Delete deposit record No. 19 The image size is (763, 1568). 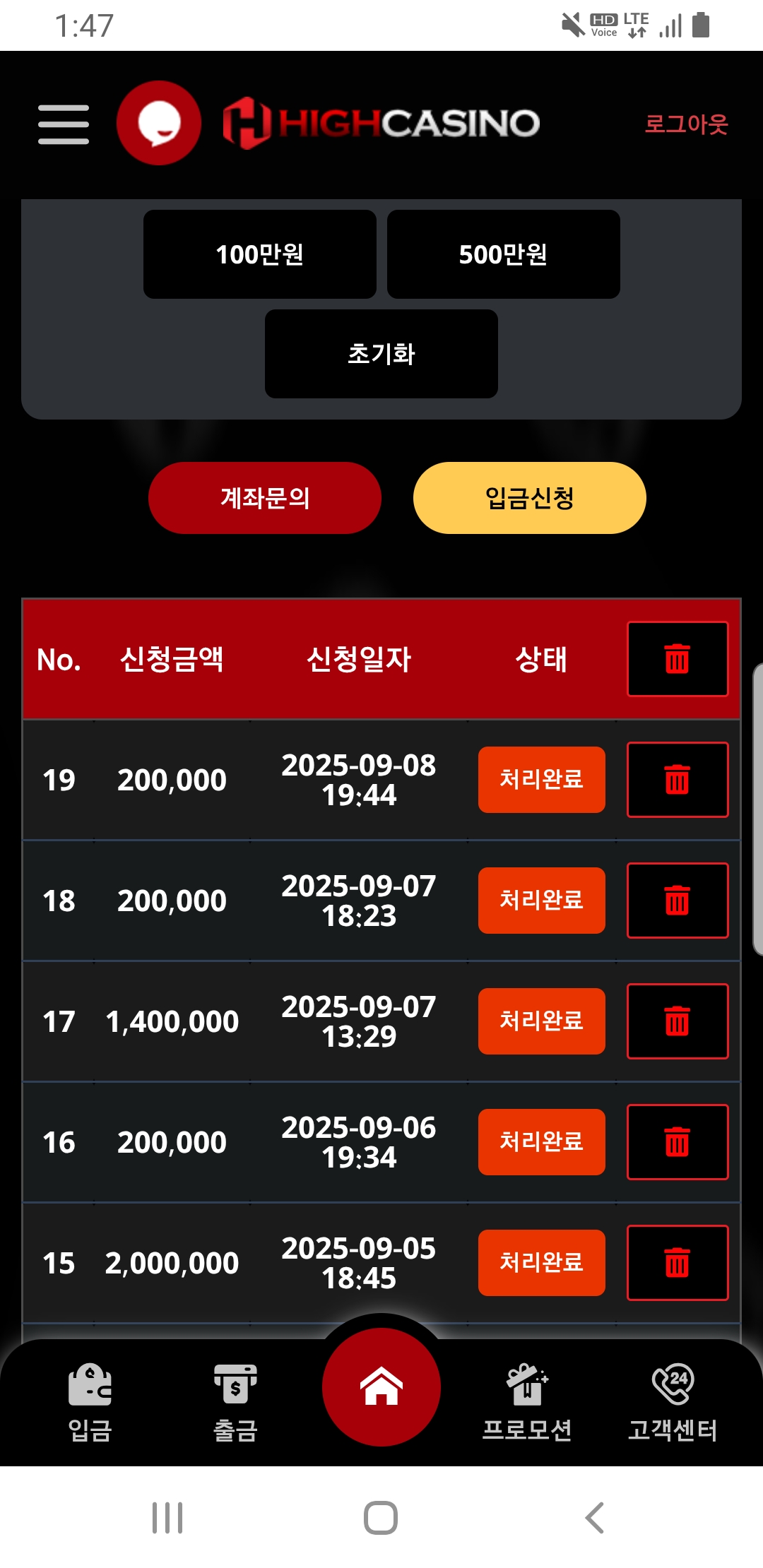click(677, 780)
